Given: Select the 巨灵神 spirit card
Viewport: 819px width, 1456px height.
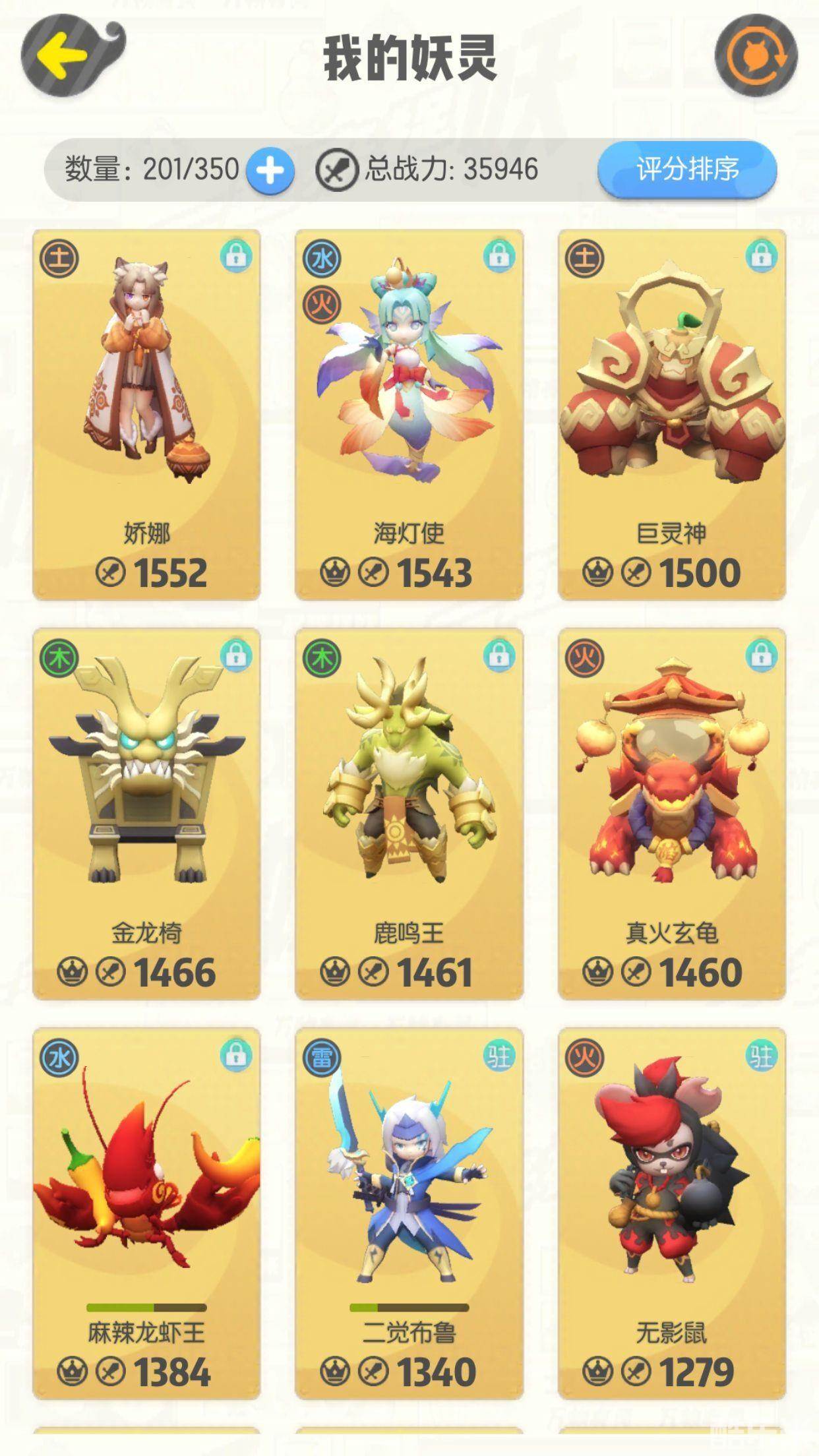Looking at the screenshot, I should coord(671,415).
